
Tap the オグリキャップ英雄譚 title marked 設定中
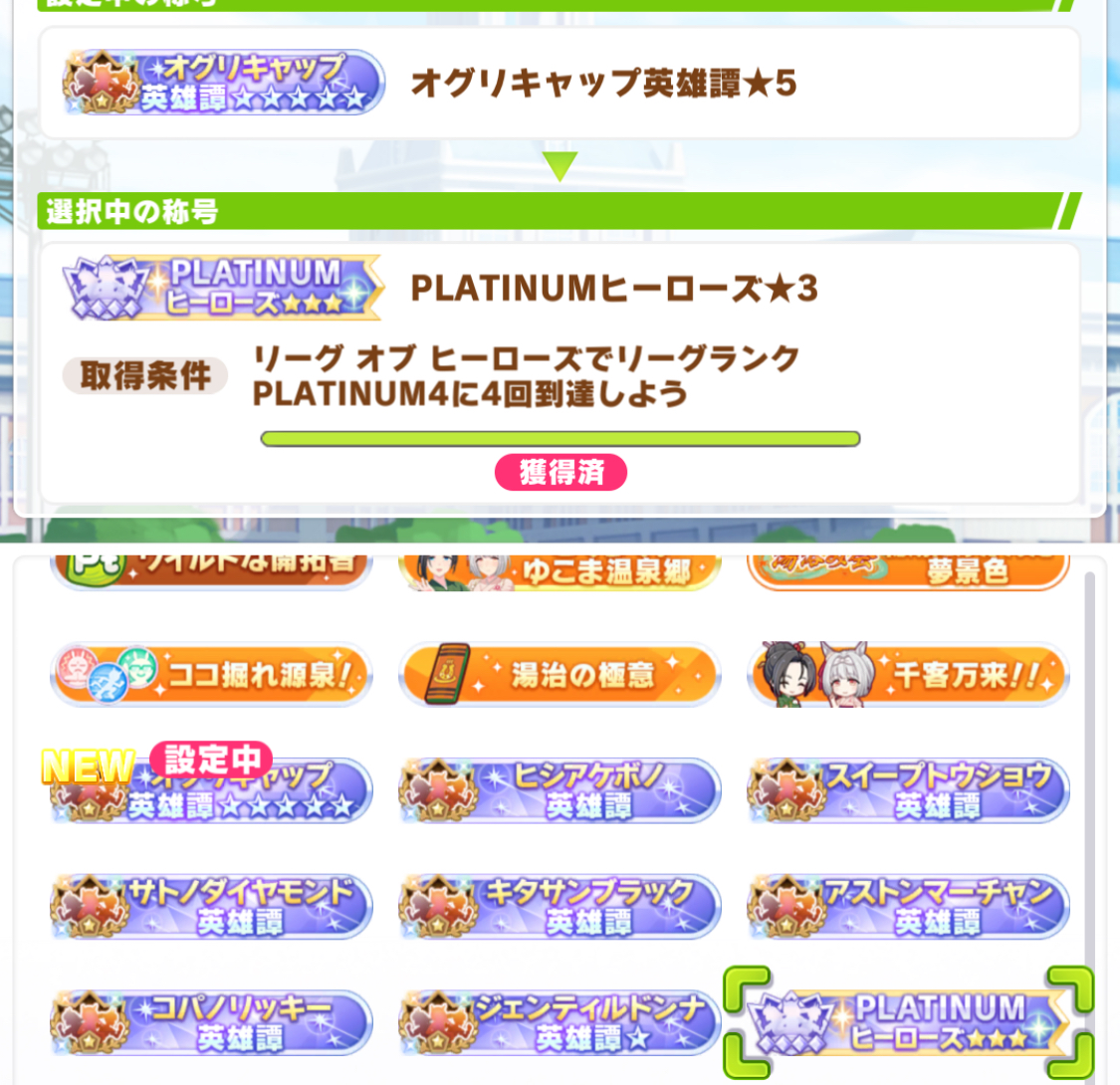[x=211, y=793]
